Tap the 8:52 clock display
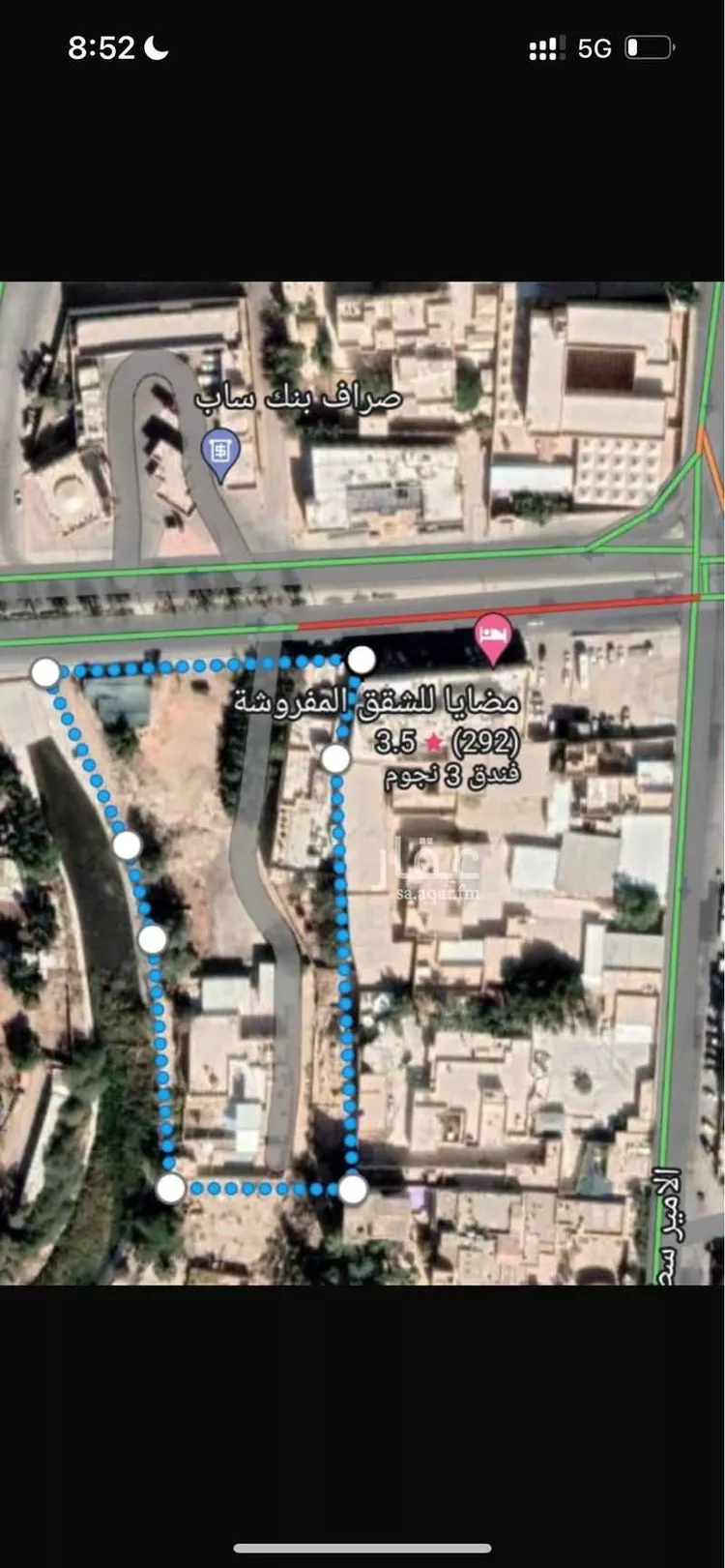 point(101,46)
